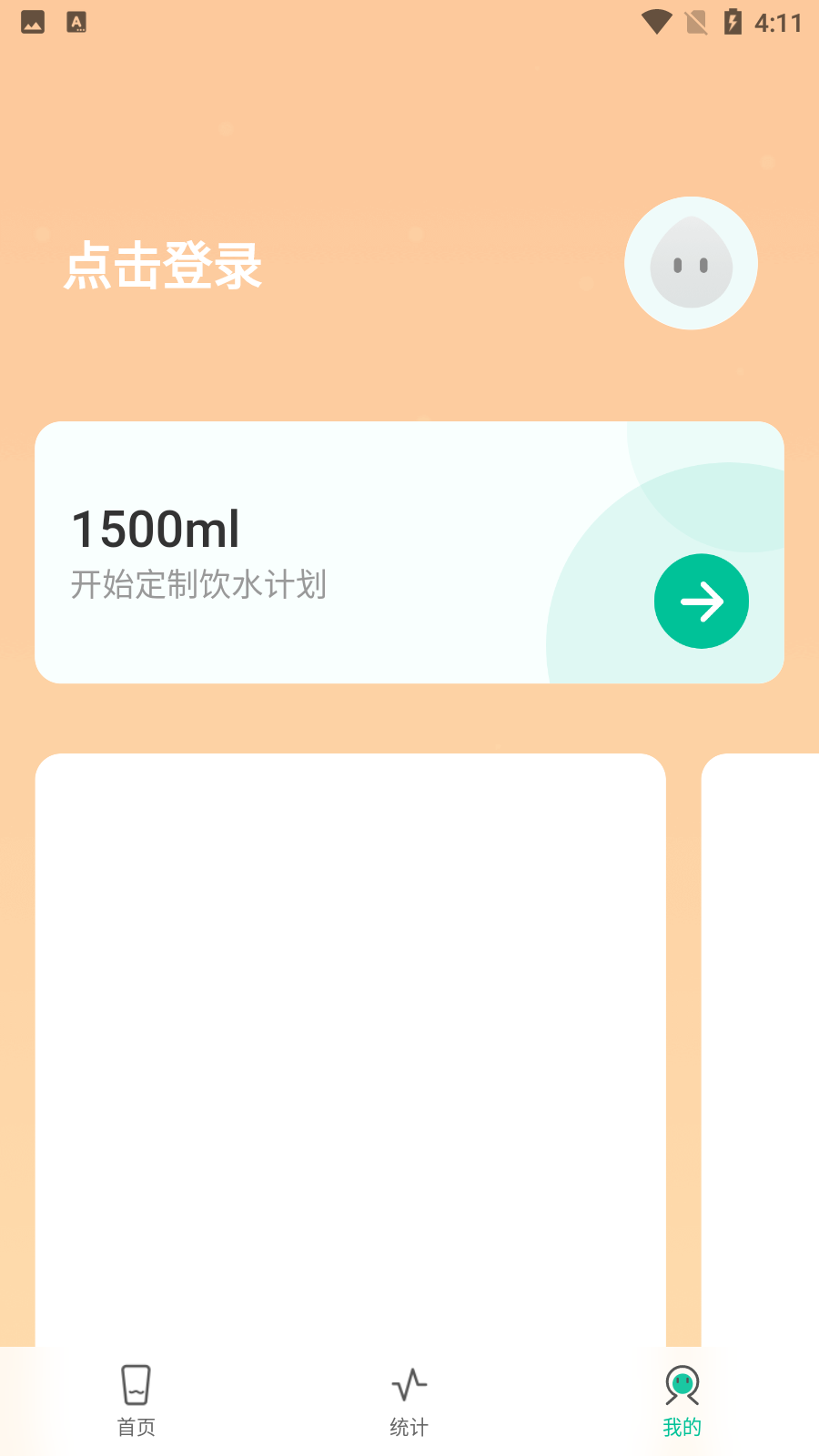Tap 点击登录 to log in

tap(163, 266)
